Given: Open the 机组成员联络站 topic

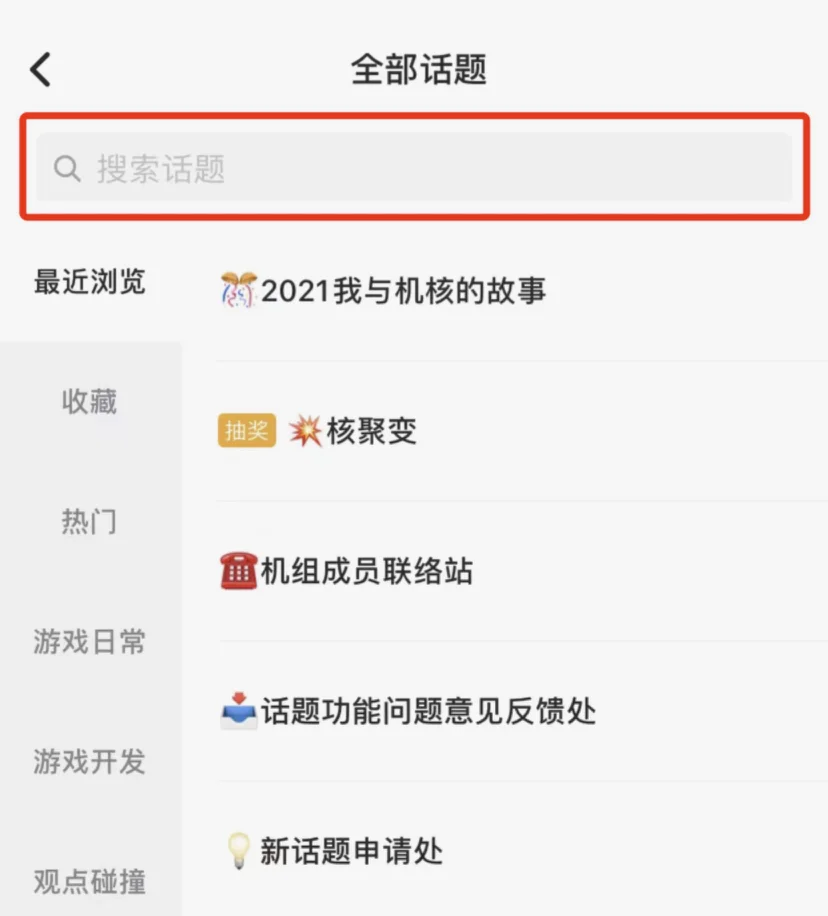Looking at the screenshot, I should pos(366,572).
